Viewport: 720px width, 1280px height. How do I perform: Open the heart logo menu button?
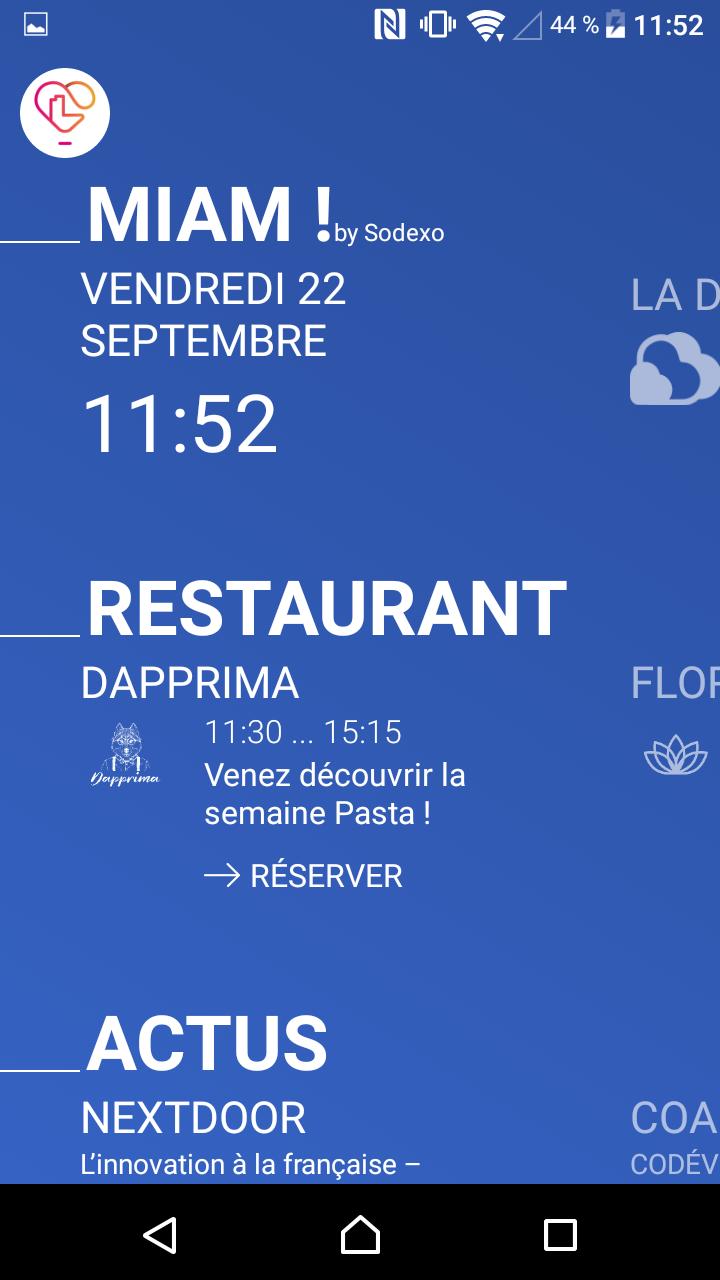(x=65, y=113)
